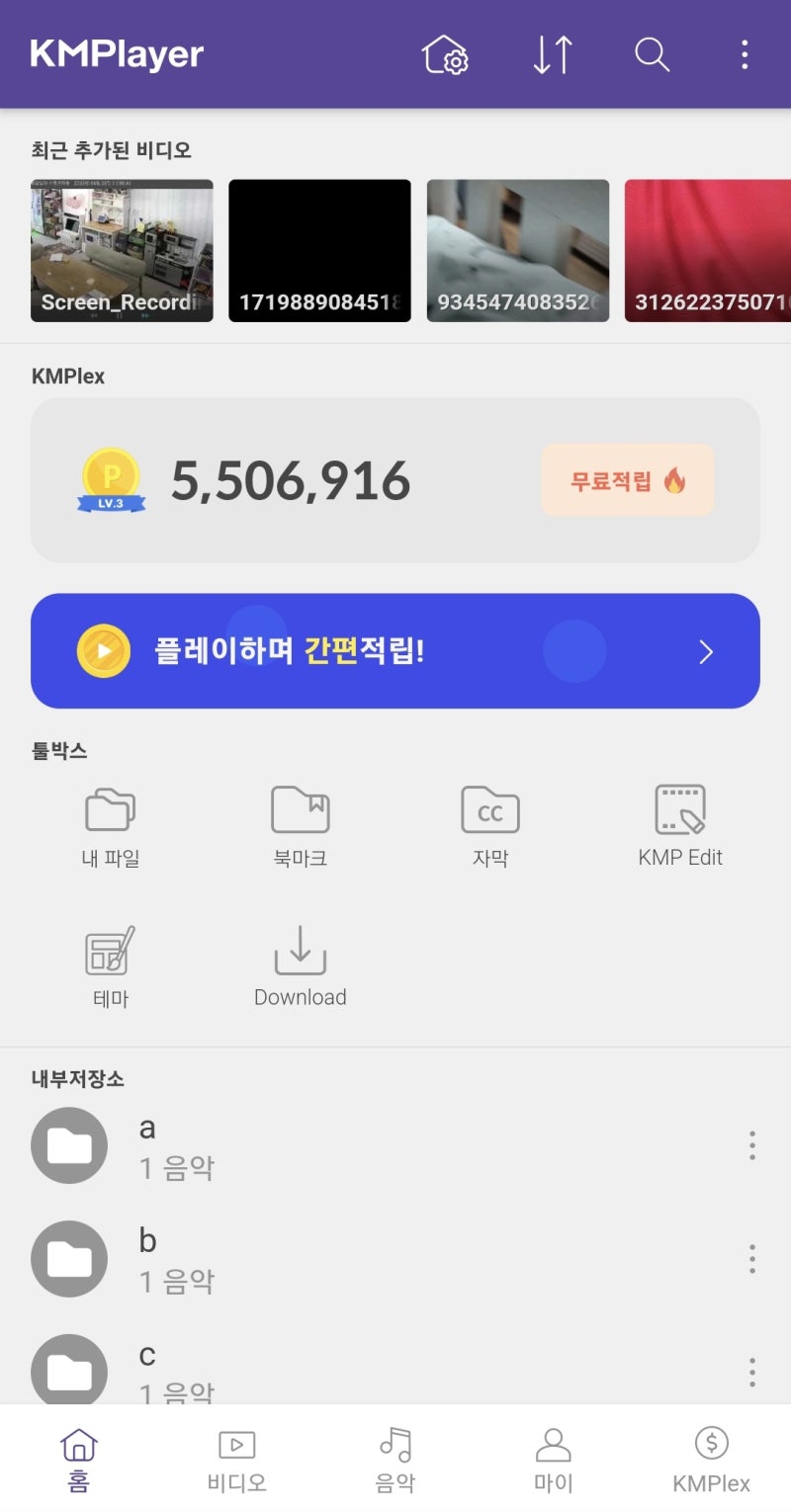Play the Screen_Recording video thumbnail
791x1512 pixels.
[x=121, y=249]
